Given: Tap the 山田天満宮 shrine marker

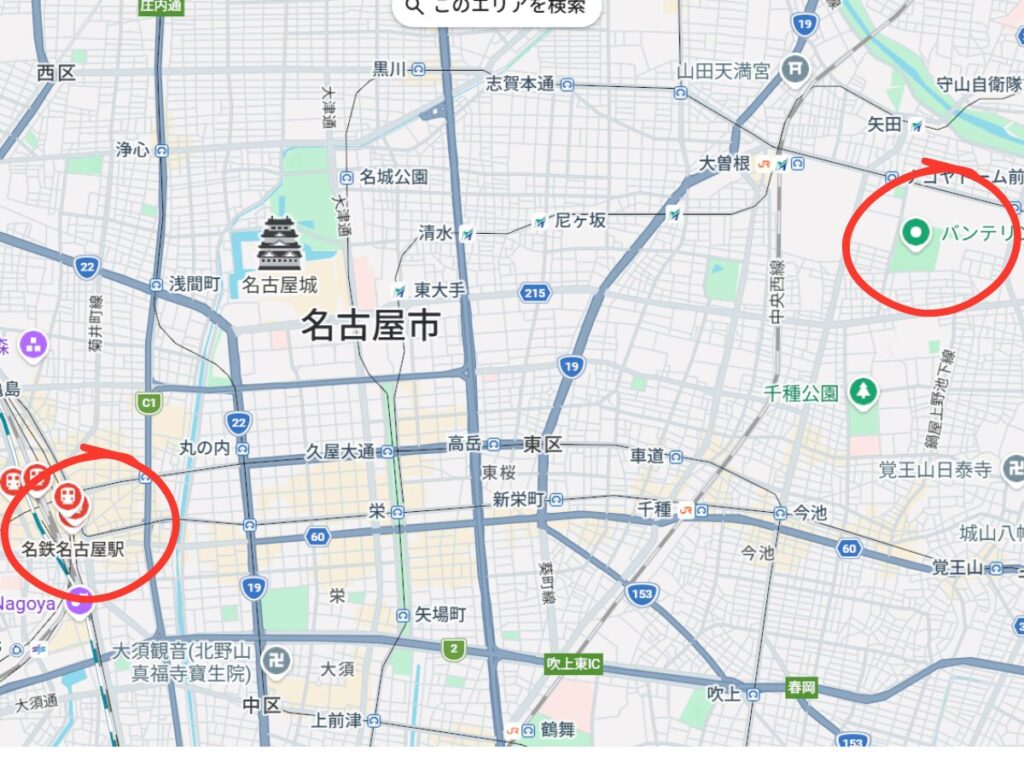Looking at the screenshot, I should tap(796, 70).
